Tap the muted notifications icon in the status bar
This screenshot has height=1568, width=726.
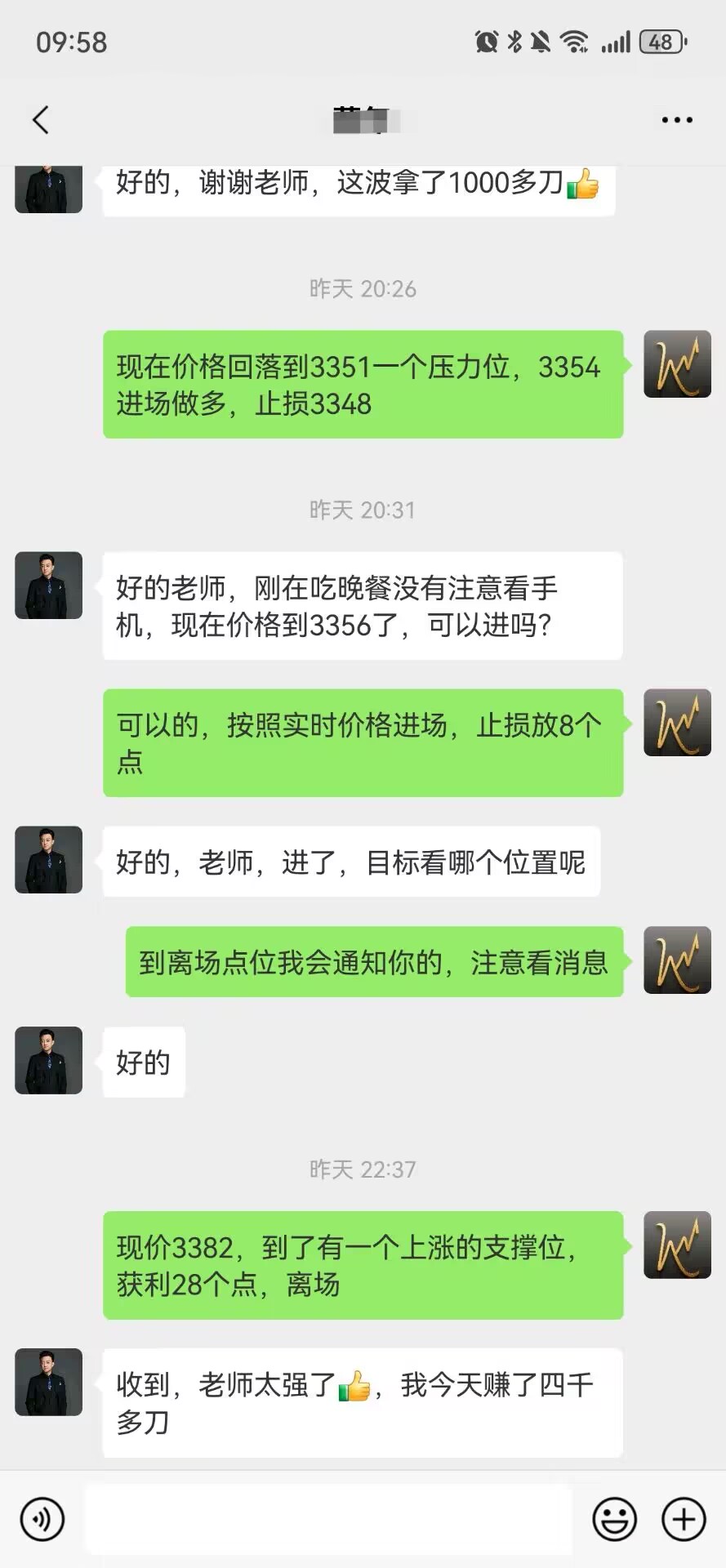[x=542, y=41]
